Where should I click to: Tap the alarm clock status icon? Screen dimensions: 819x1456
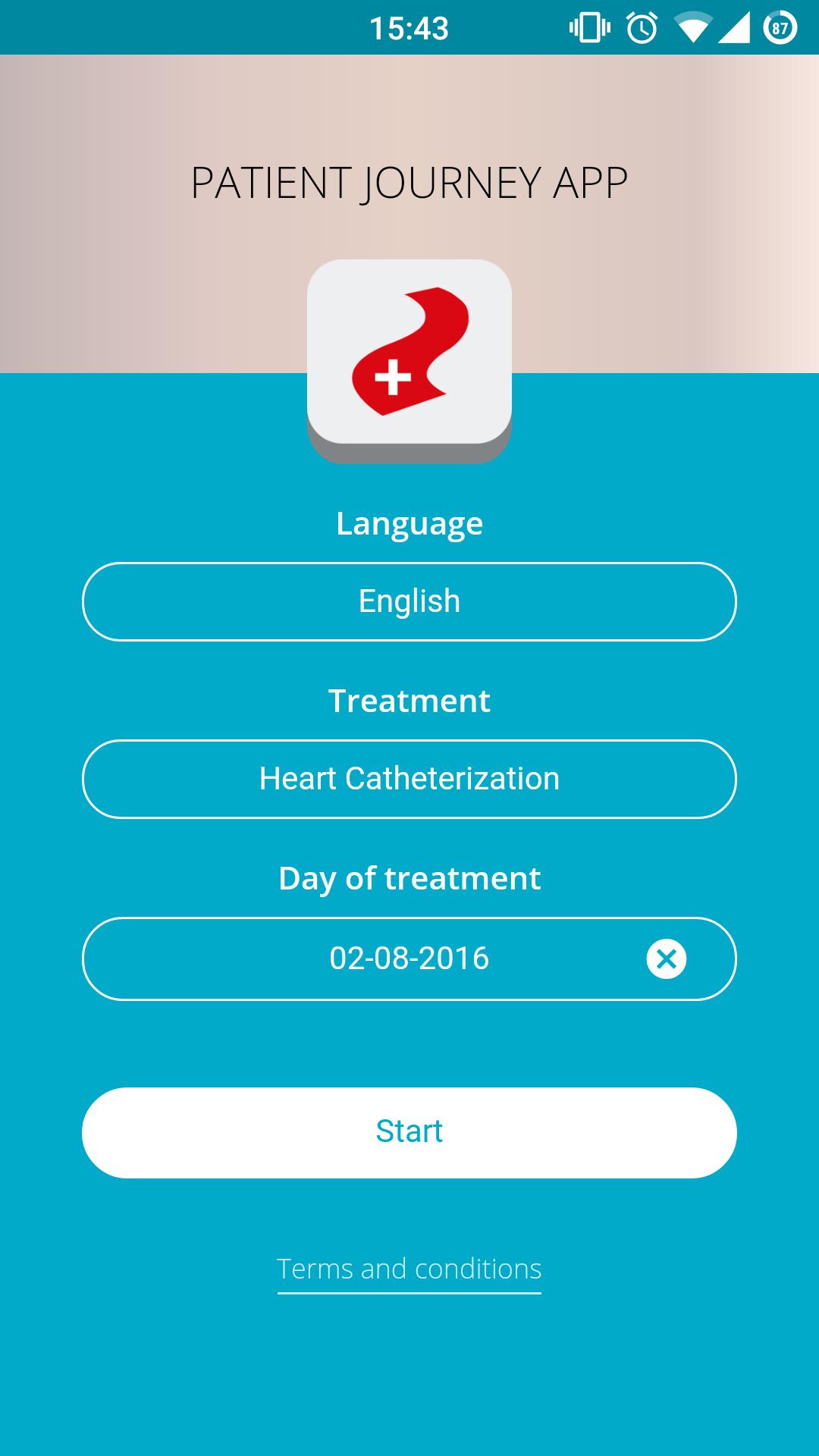(x=639, y=27)
